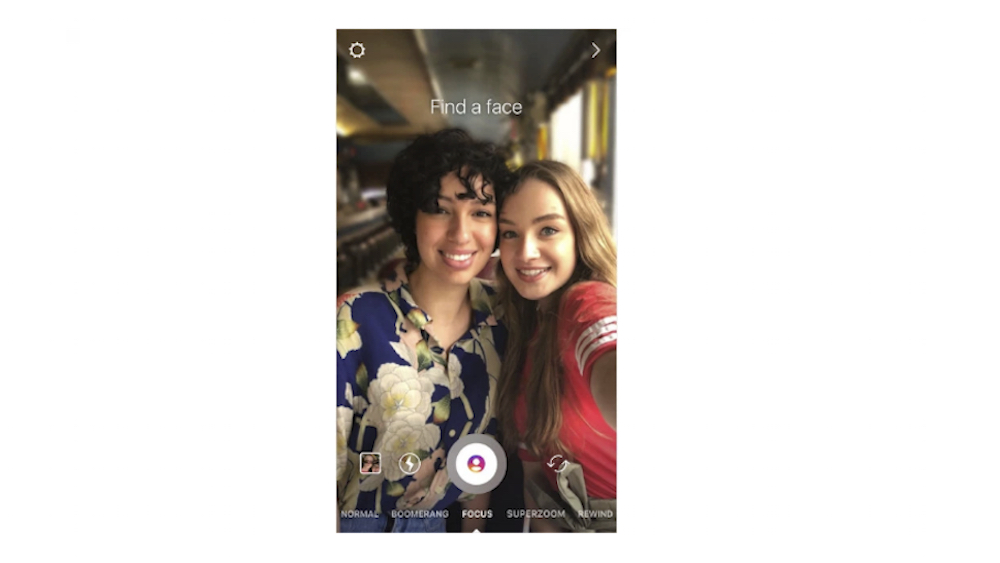Switch to Superzoom mode
This screenshot has height=563, width=1000.
pyautogui.click(x=536, y=514)
